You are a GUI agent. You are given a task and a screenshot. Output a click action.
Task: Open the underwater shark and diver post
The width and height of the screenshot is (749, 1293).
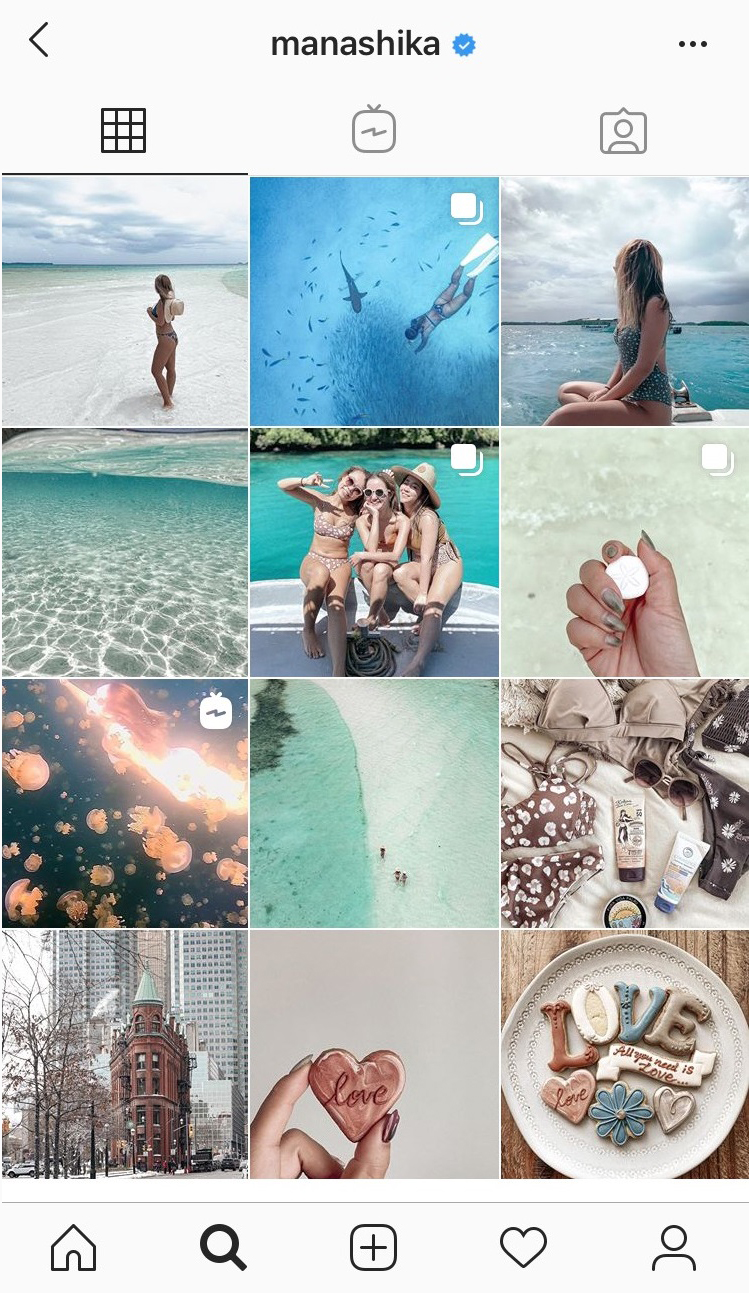[x=374, y=302]
